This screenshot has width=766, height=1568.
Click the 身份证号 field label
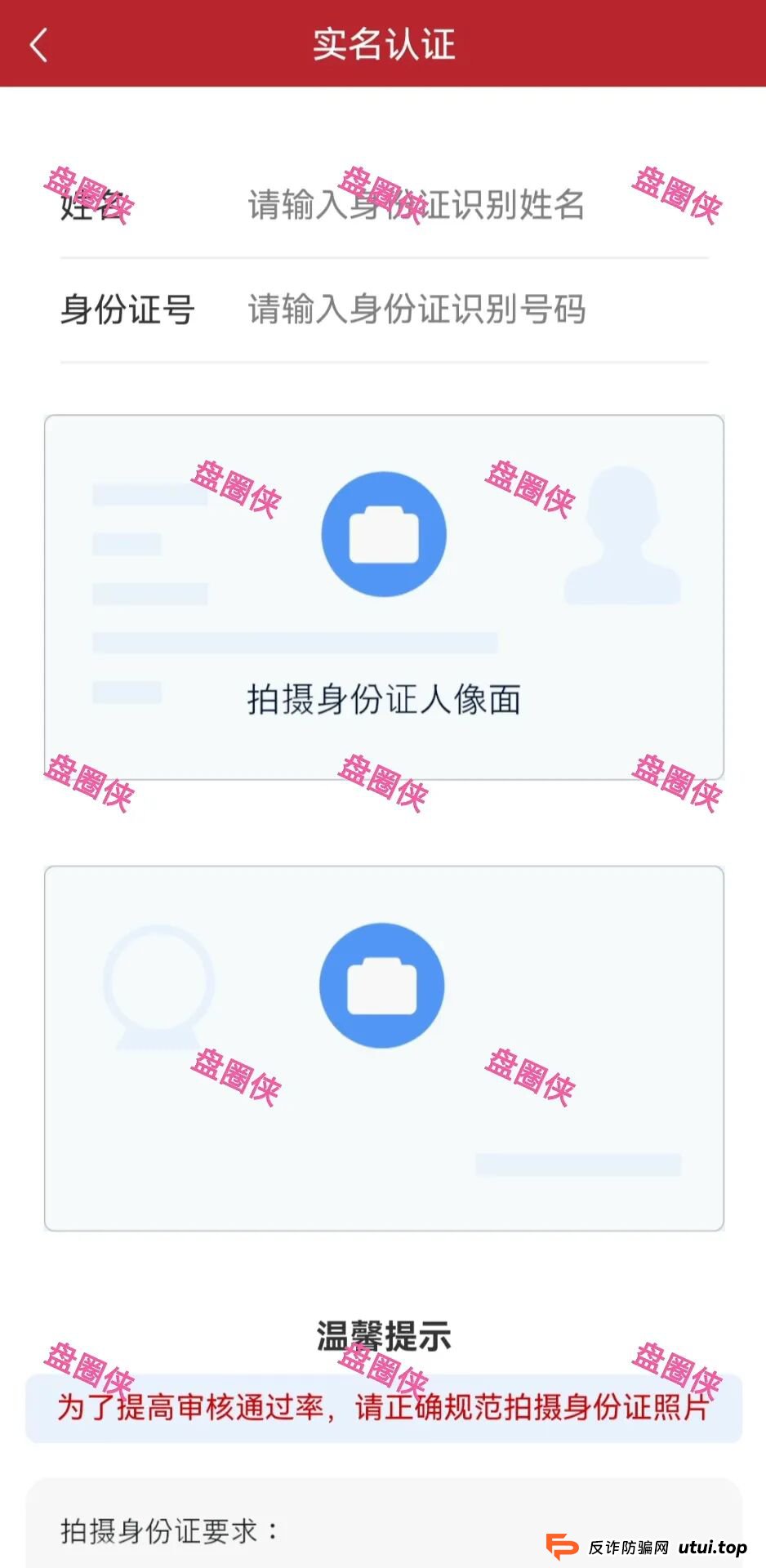pos(127,309)
